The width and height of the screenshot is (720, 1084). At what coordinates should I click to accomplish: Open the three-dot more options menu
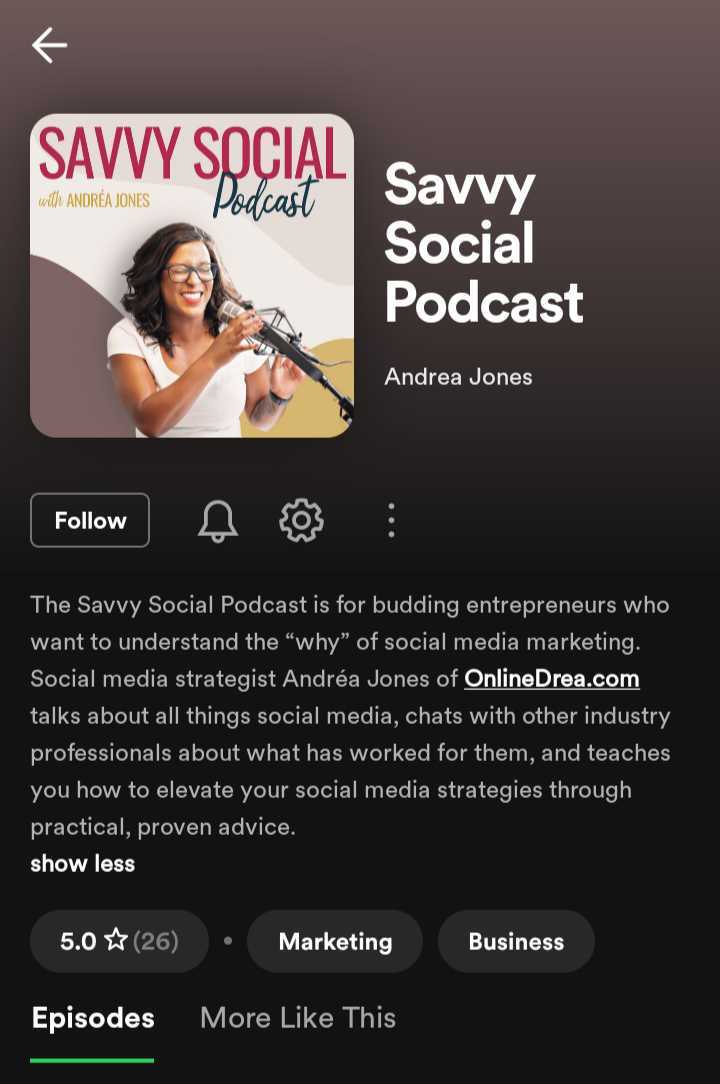pos(391,520)
